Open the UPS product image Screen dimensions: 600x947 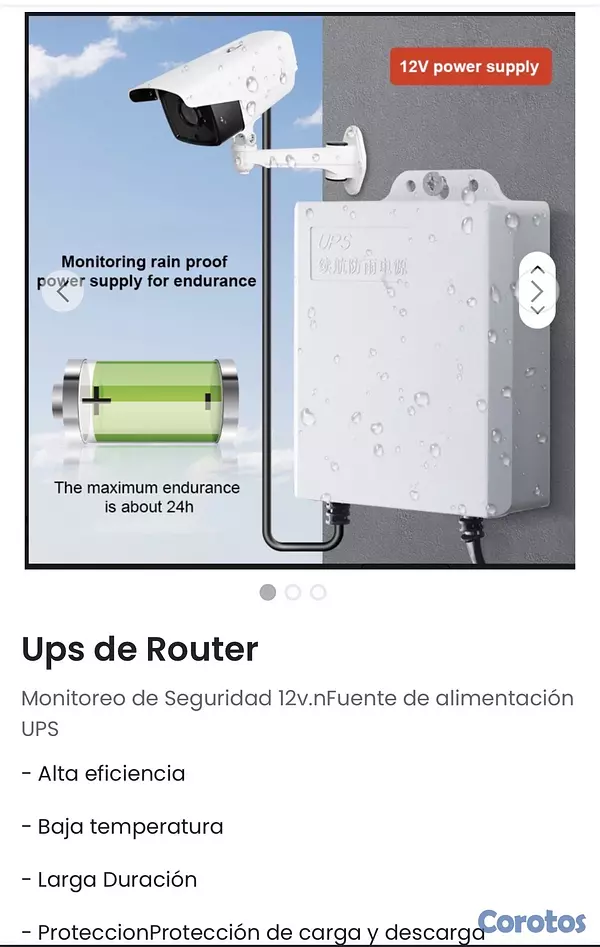[300, 291]
